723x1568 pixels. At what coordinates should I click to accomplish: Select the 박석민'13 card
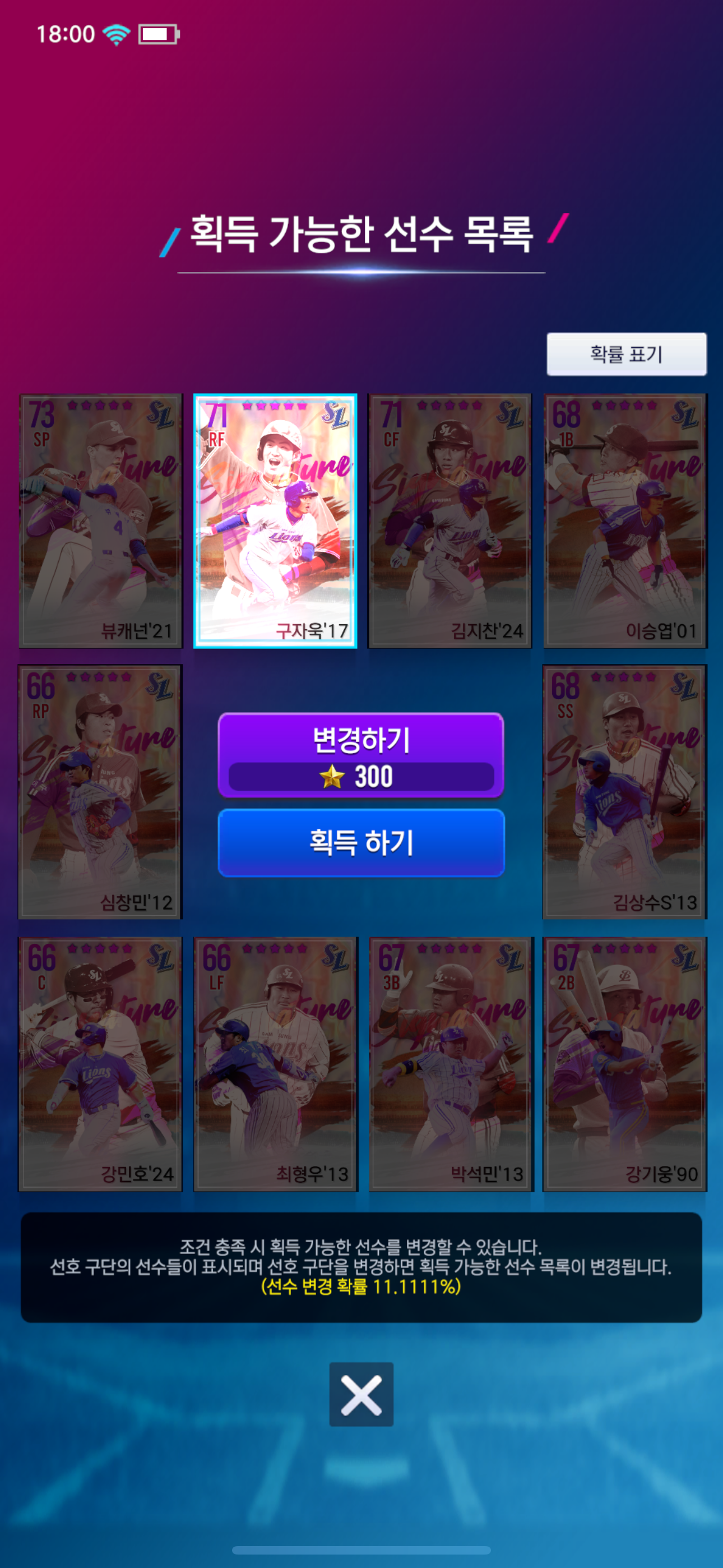click(449, 1064)
